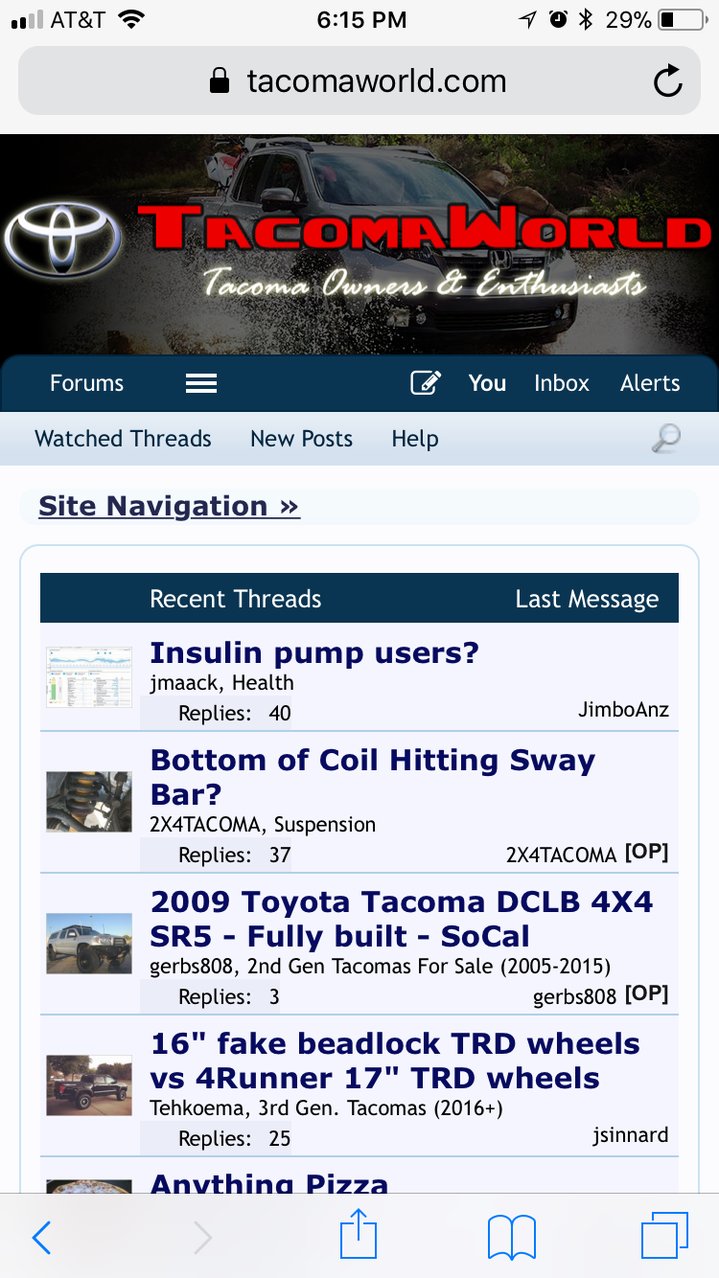View Alerts
Image resolution: width=719 pixels, height=1278 pixels.
[650, 383]
